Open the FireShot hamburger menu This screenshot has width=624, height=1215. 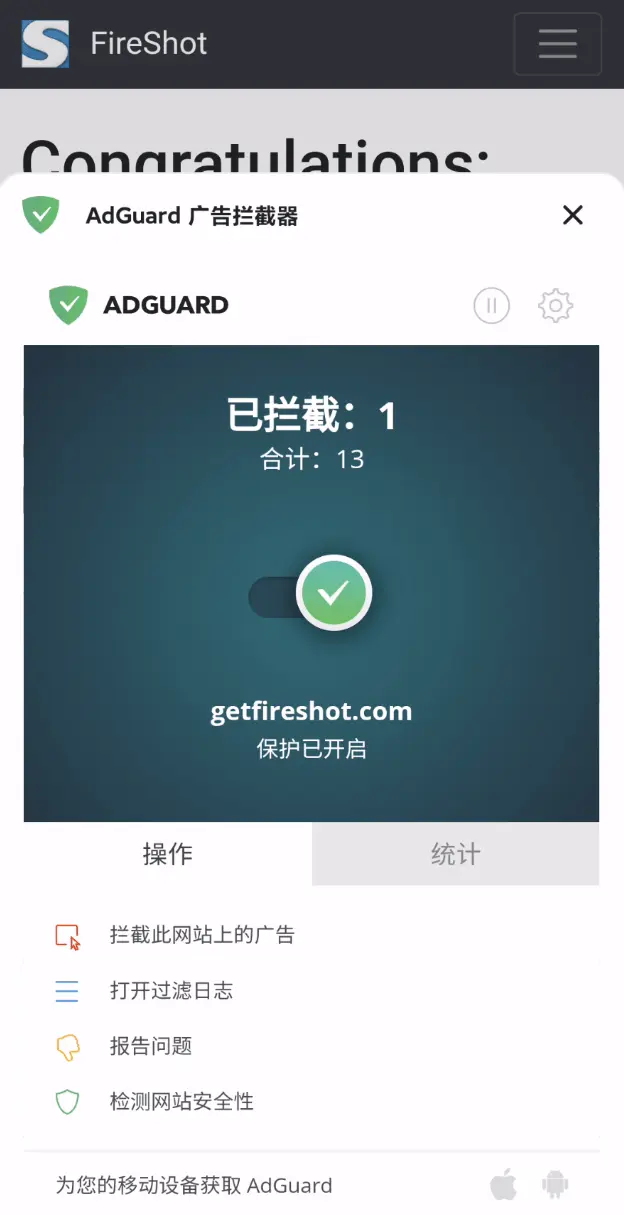pos(557,44)
